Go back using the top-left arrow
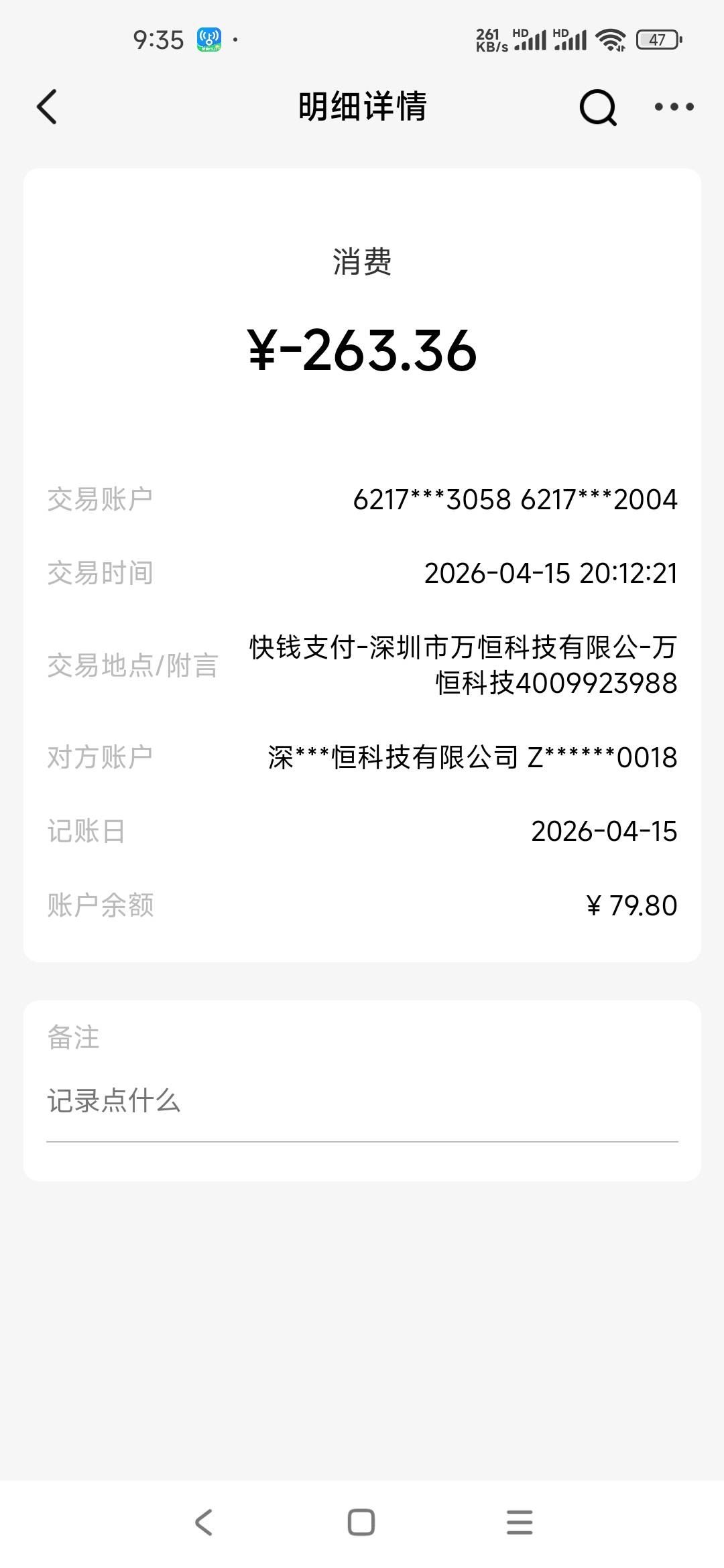724x1568 pixels. [47, 107]
